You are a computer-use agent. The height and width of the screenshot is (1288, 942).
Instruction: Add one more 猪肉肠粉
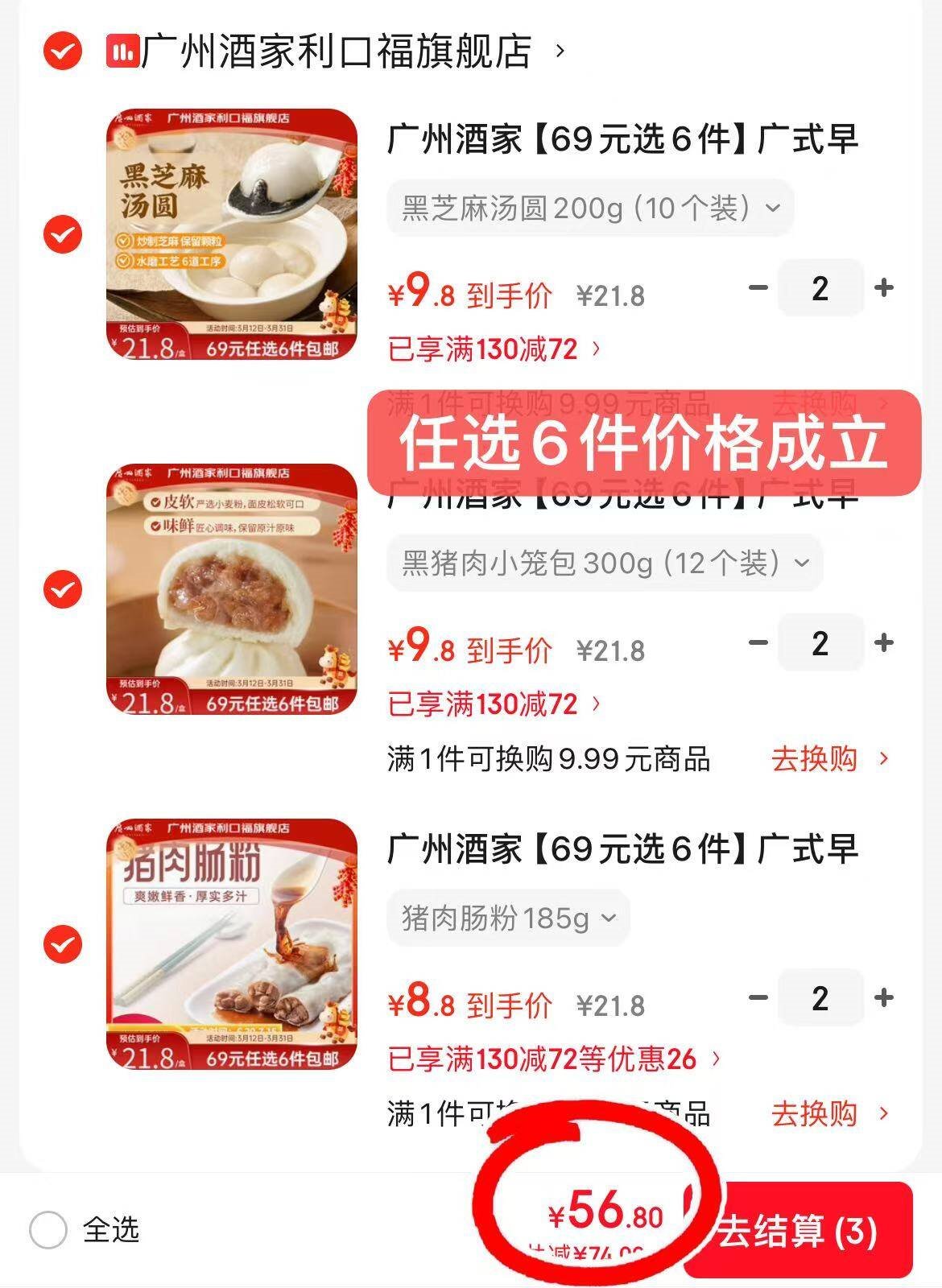[884, 997]
